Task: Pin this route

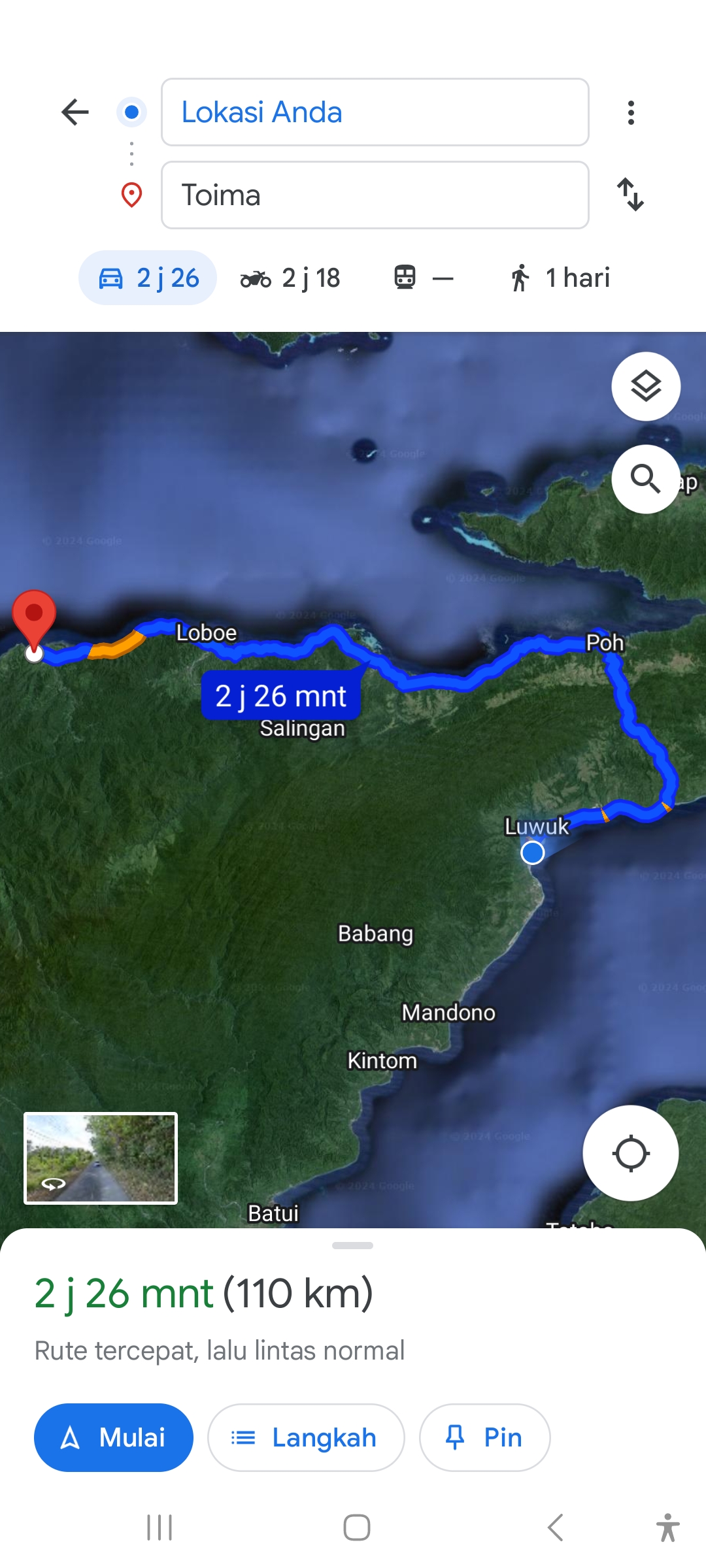Action: (484, 1437)
